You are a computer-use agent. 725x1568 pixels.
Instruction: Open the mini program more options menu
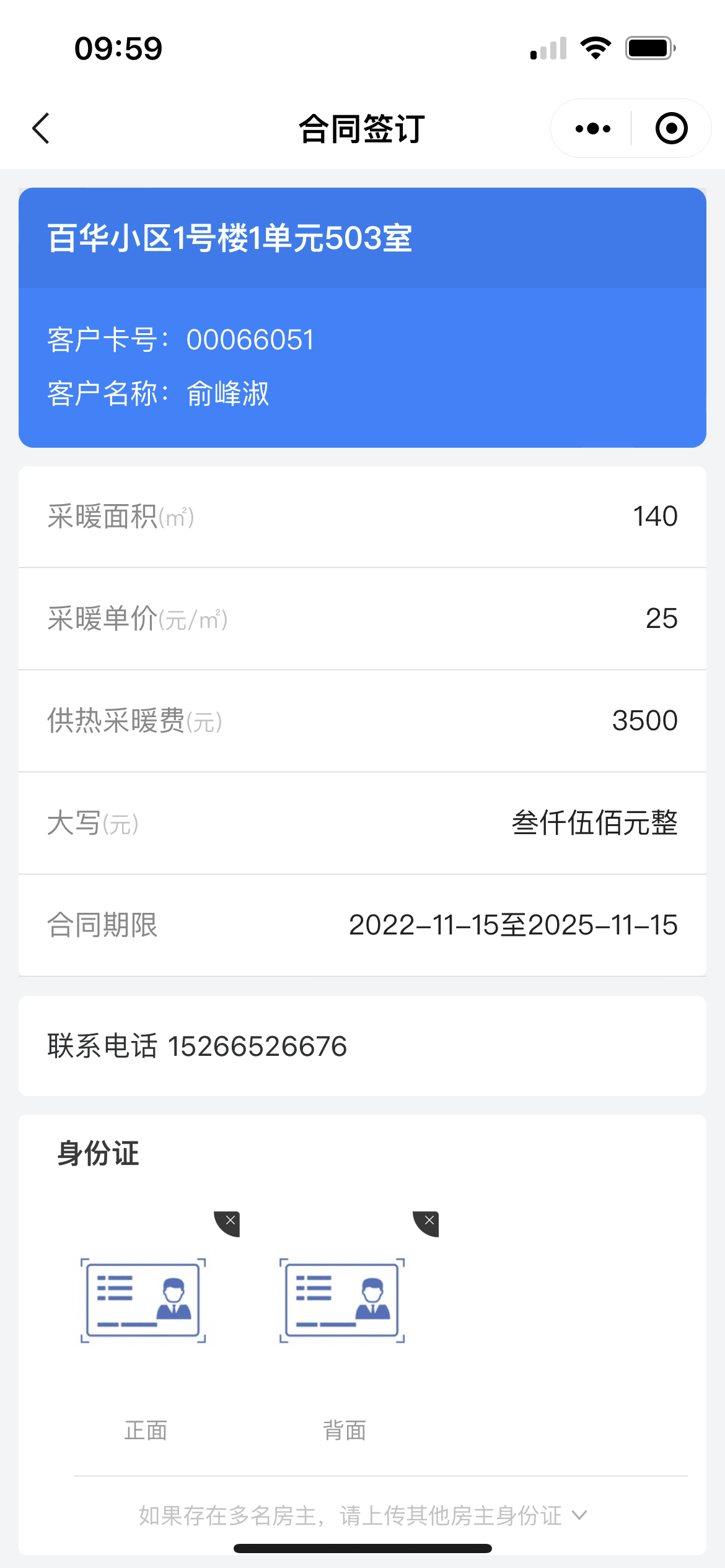pos(592,128)
